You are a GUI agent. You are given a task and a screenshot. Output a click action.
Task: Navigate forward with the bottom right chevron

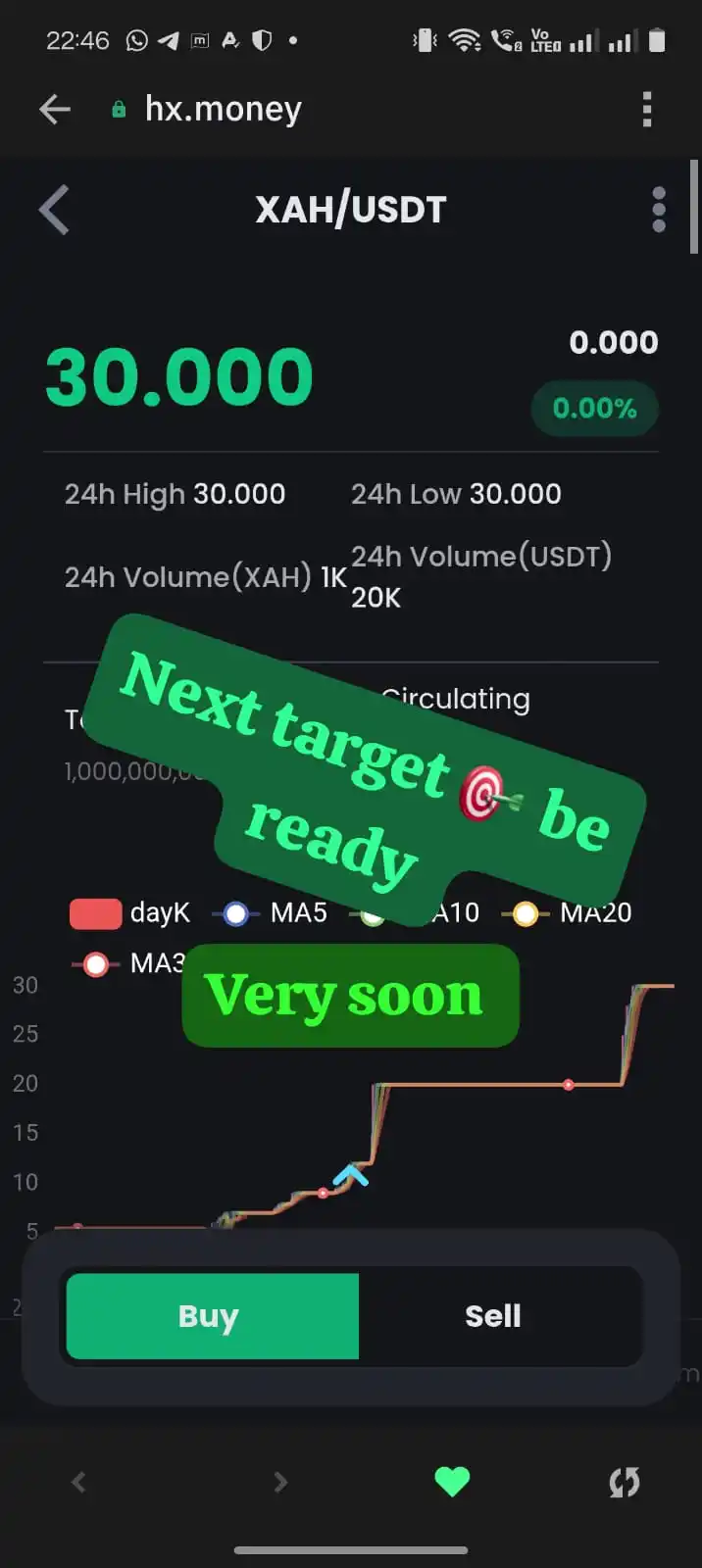[x=280, y=1482]
